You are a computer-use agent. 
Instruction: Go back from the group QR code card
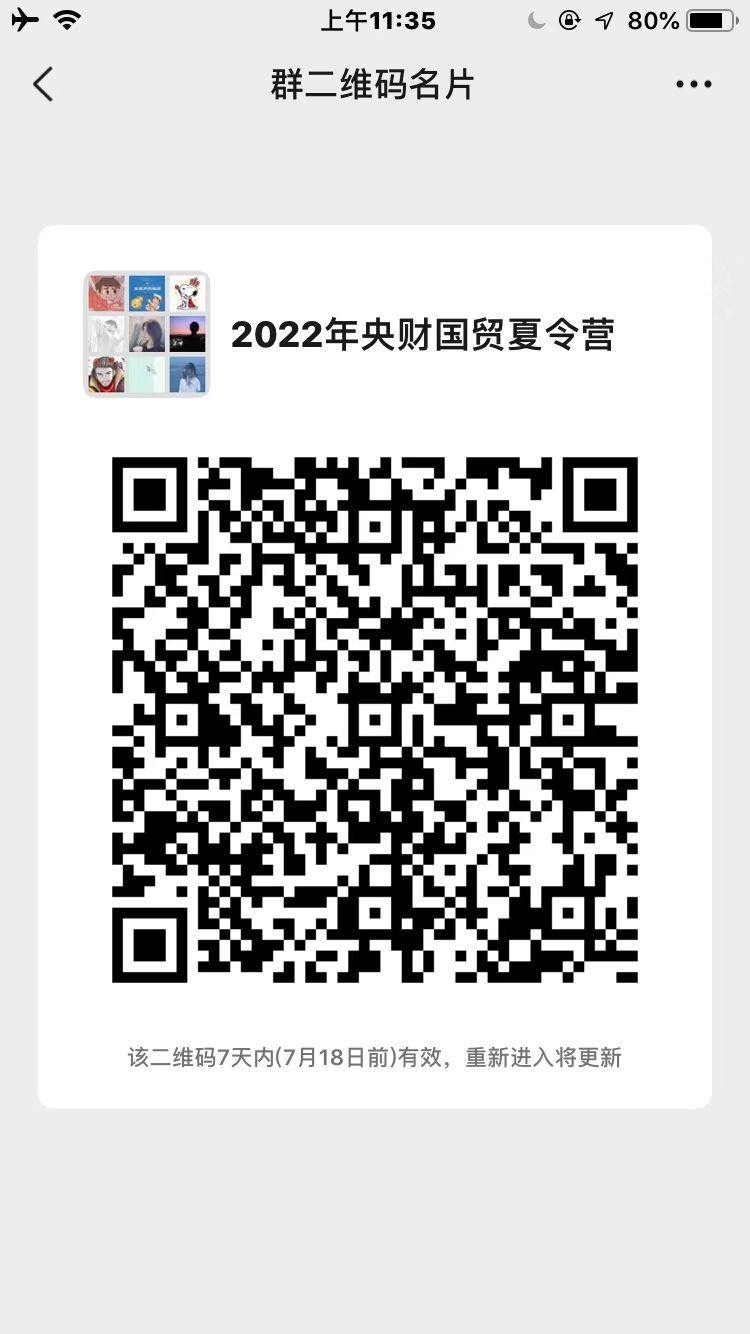pos(43,85)
